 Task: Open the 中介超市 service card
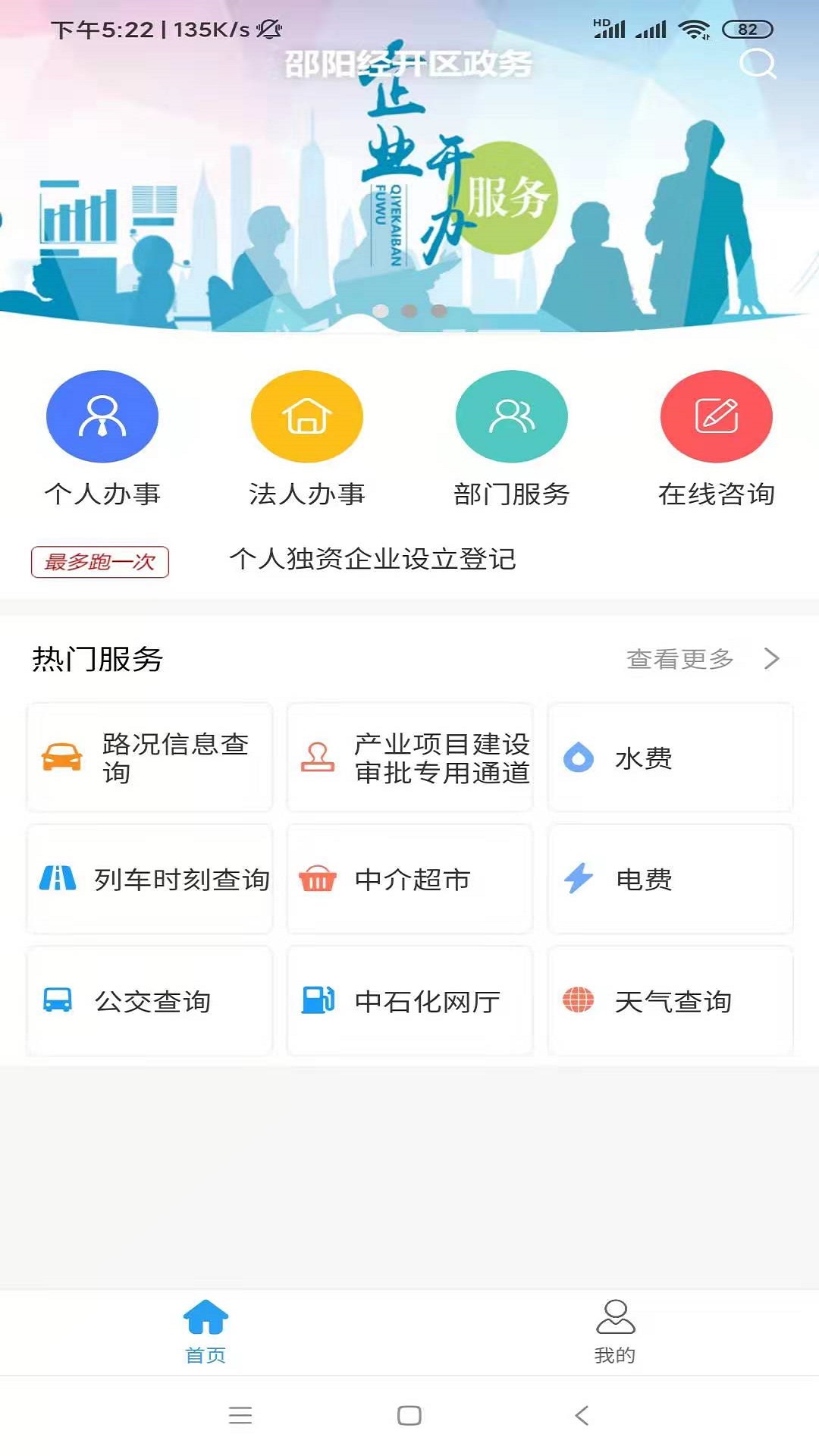click(x=410, y=880)
